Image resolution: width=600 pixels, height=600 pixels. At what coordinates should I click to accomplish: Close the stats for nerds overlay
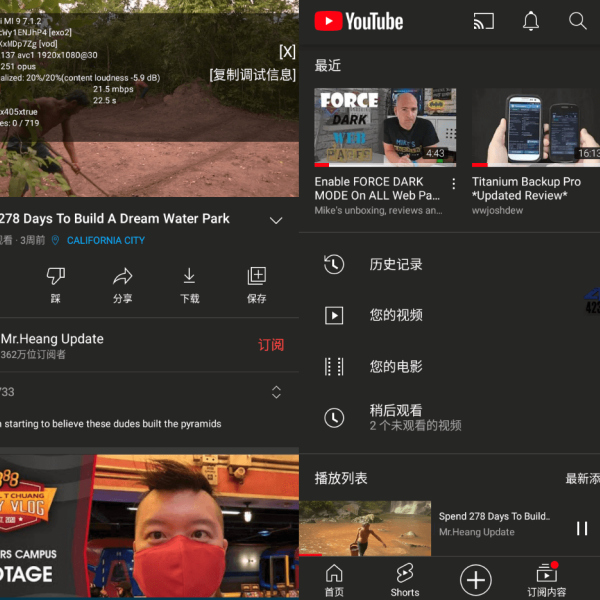pyautogui.click(x=287, y=52)
